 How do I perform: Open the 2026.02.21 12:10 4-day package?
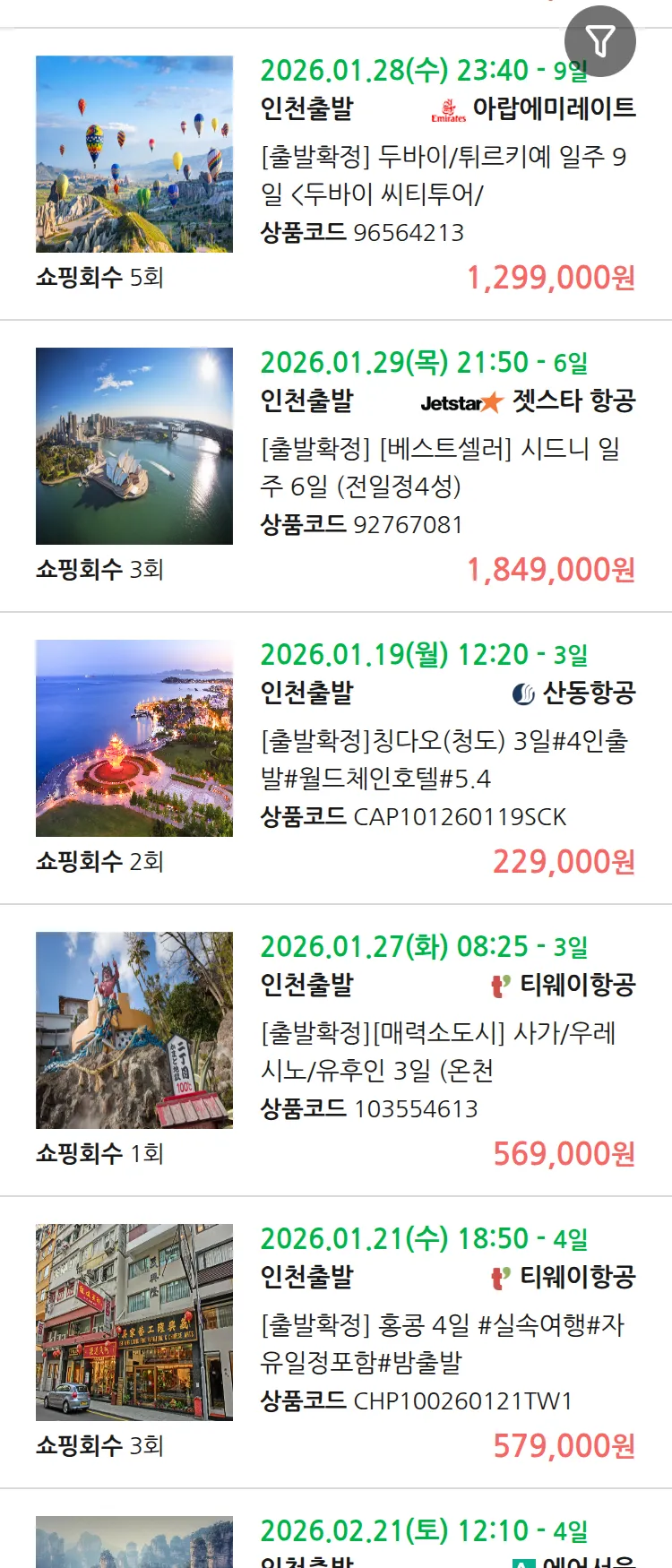click(423, 1532)
